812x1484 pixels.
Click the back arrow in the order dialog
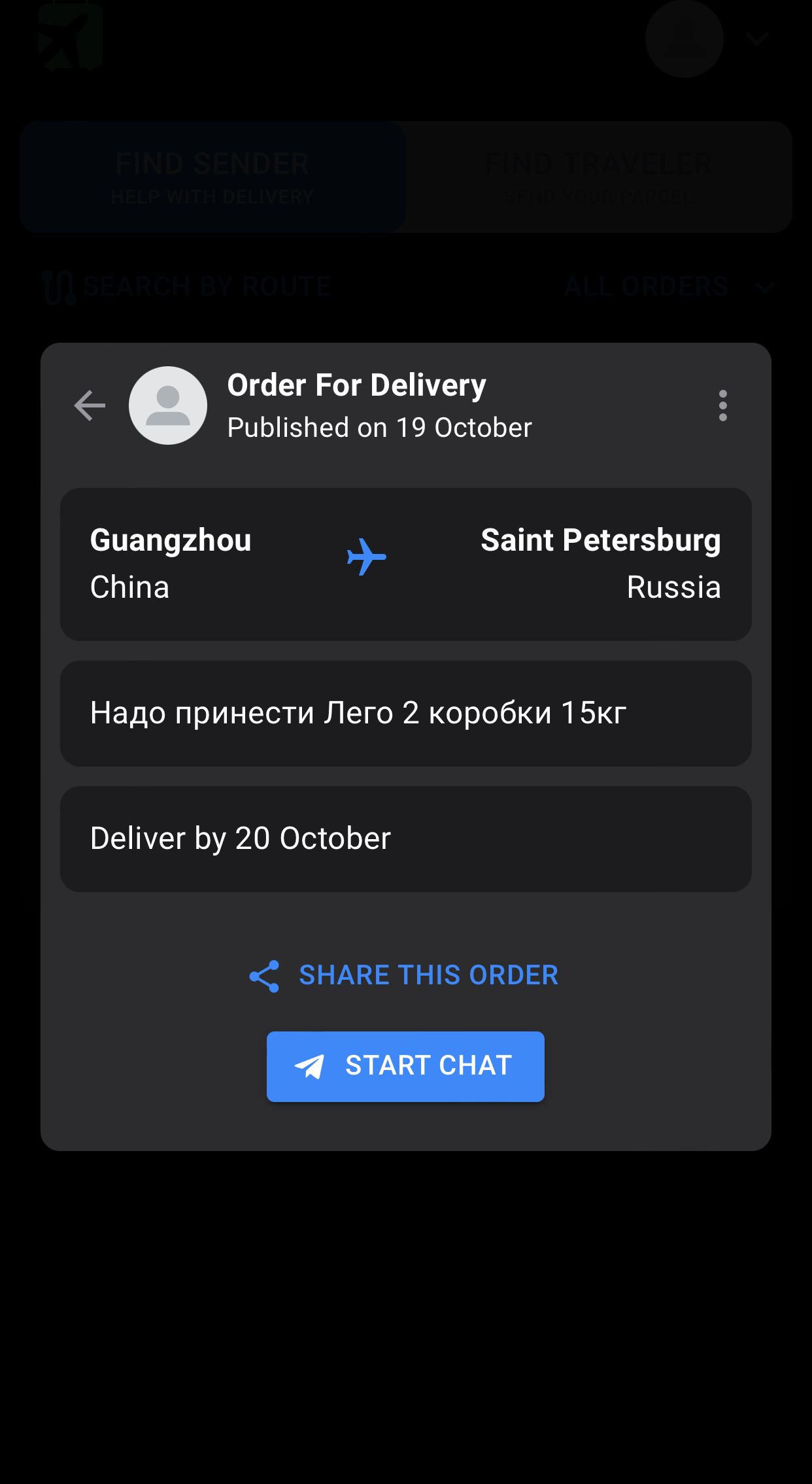(x=90, y=406)
